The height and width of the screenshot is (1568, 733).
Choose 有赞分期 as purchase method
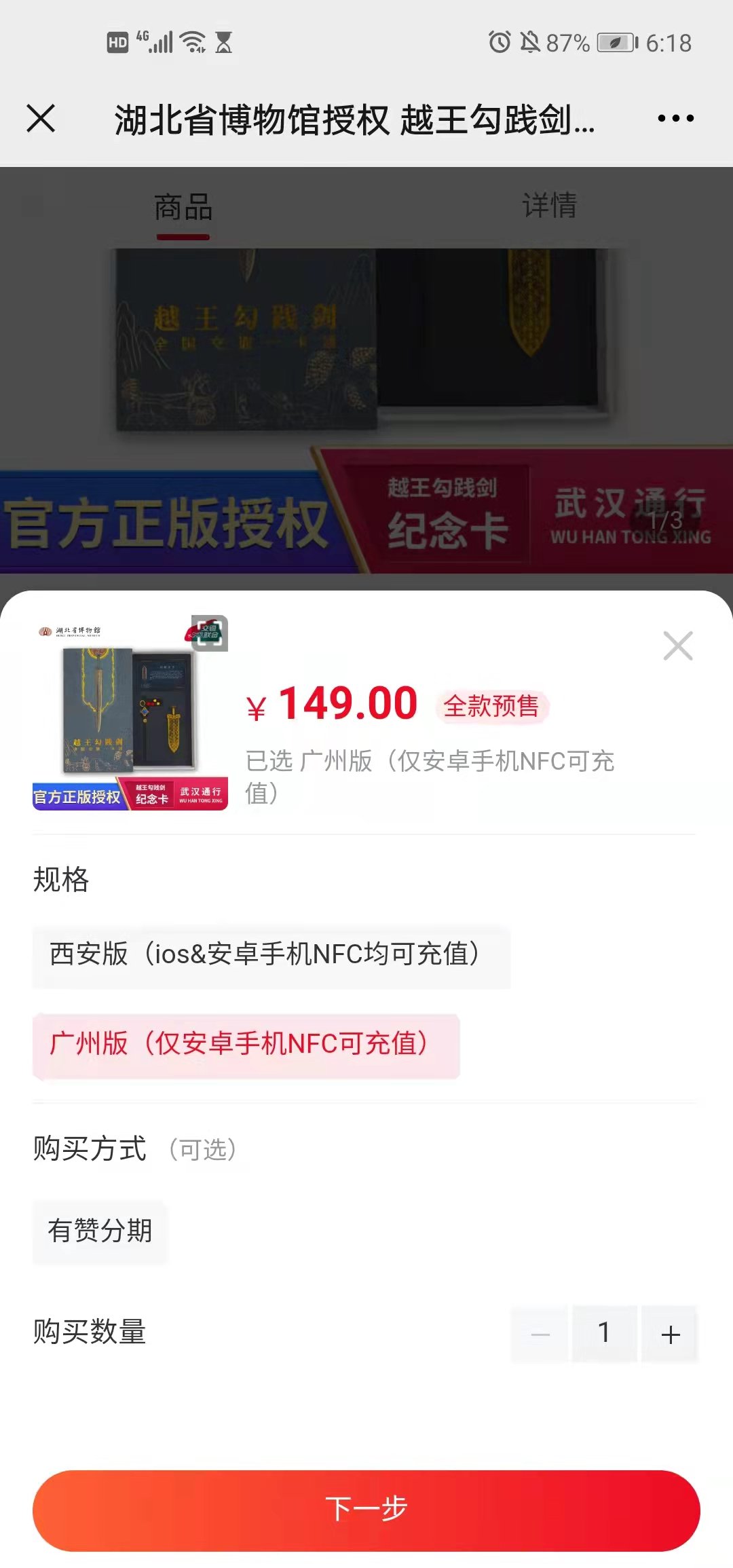tap(100, 1231)
